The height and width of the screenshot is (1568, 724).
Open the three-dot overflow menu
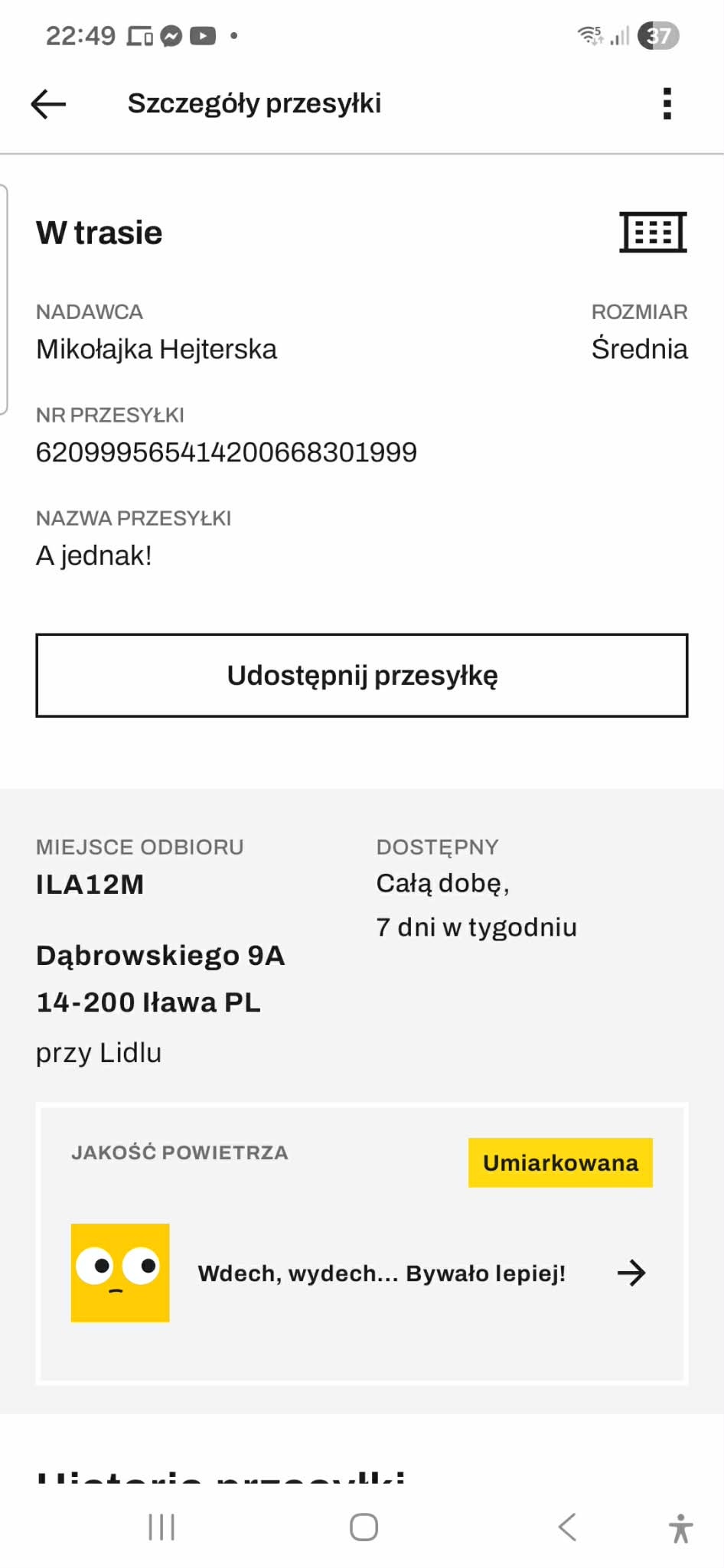pyautogui.click(x=667, y=103)
